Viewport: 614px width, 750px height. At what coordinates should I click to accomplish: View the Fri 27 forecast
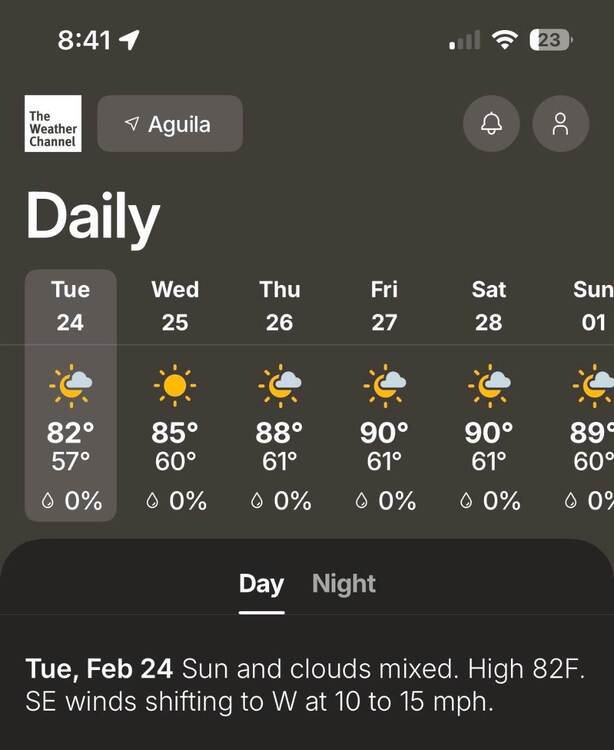[x=384, y=395]
